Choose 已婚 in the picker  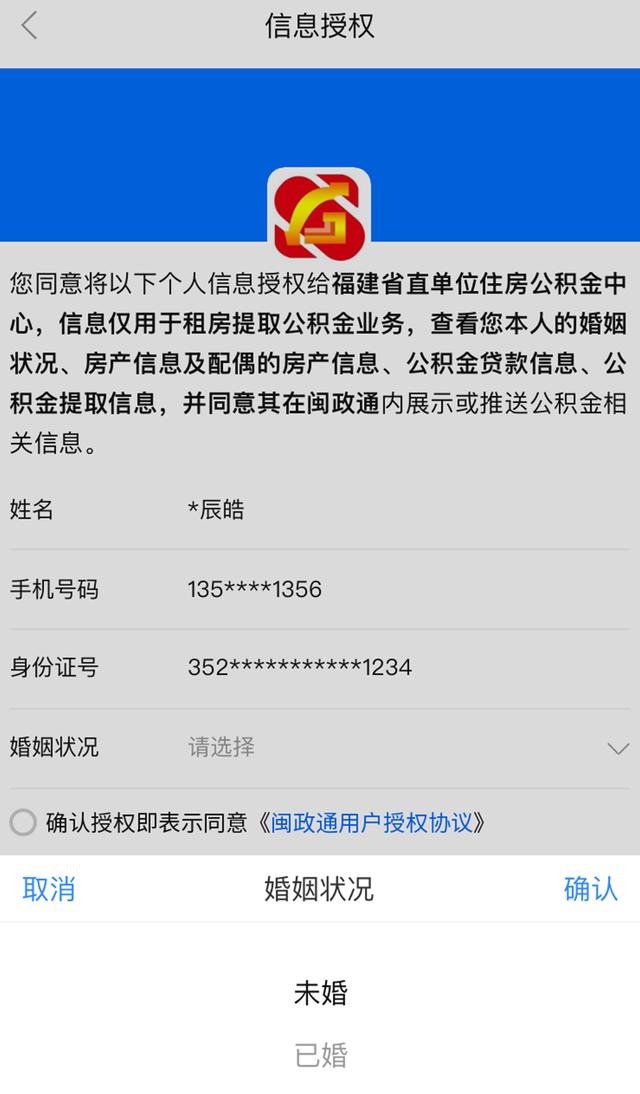coord(320,1056)
